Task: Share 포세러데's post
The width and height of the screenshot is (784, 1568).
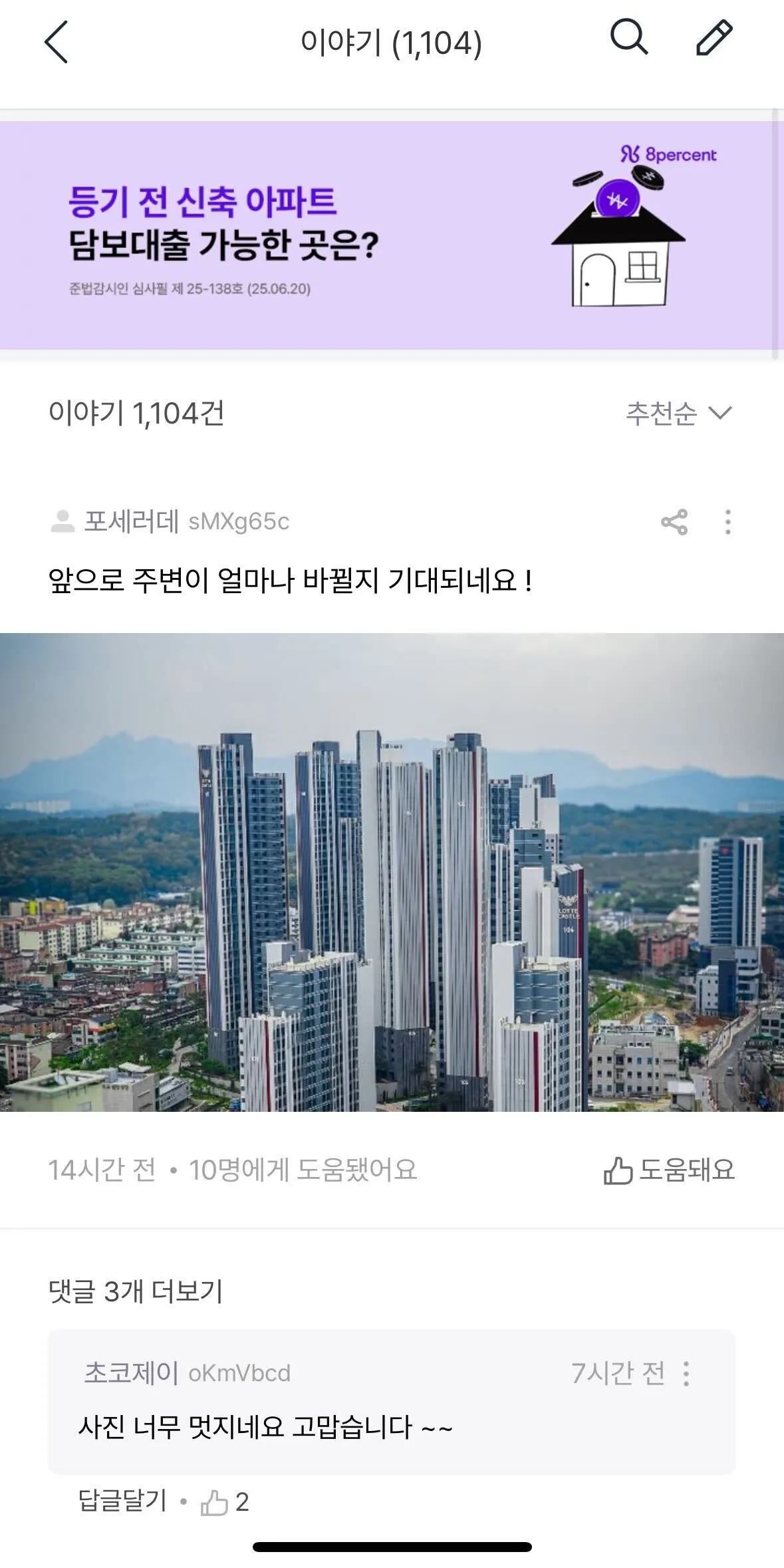Action: (x=674, y=522)
